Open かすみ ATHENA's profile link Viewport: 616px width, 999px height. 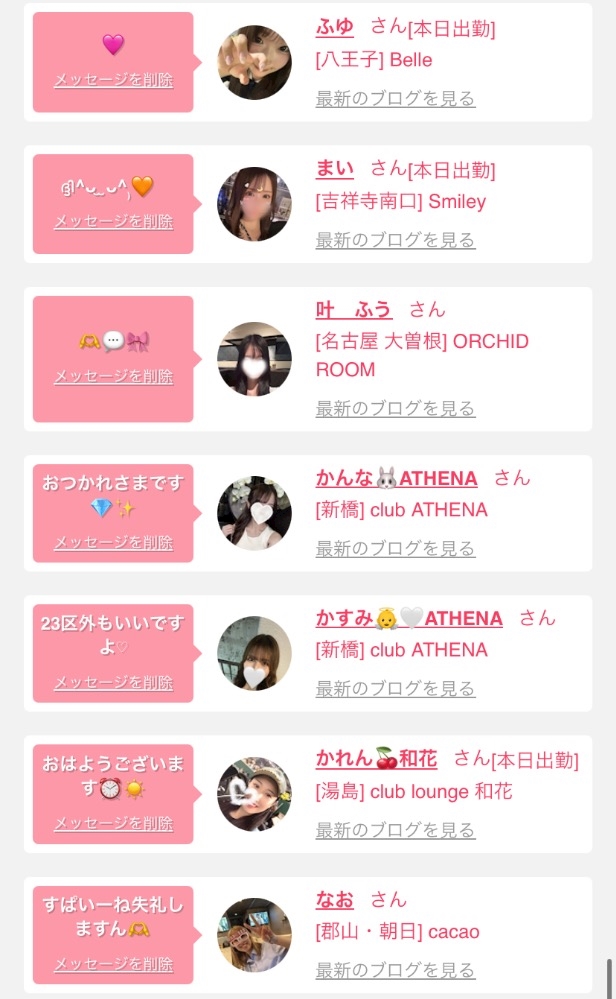409,618
